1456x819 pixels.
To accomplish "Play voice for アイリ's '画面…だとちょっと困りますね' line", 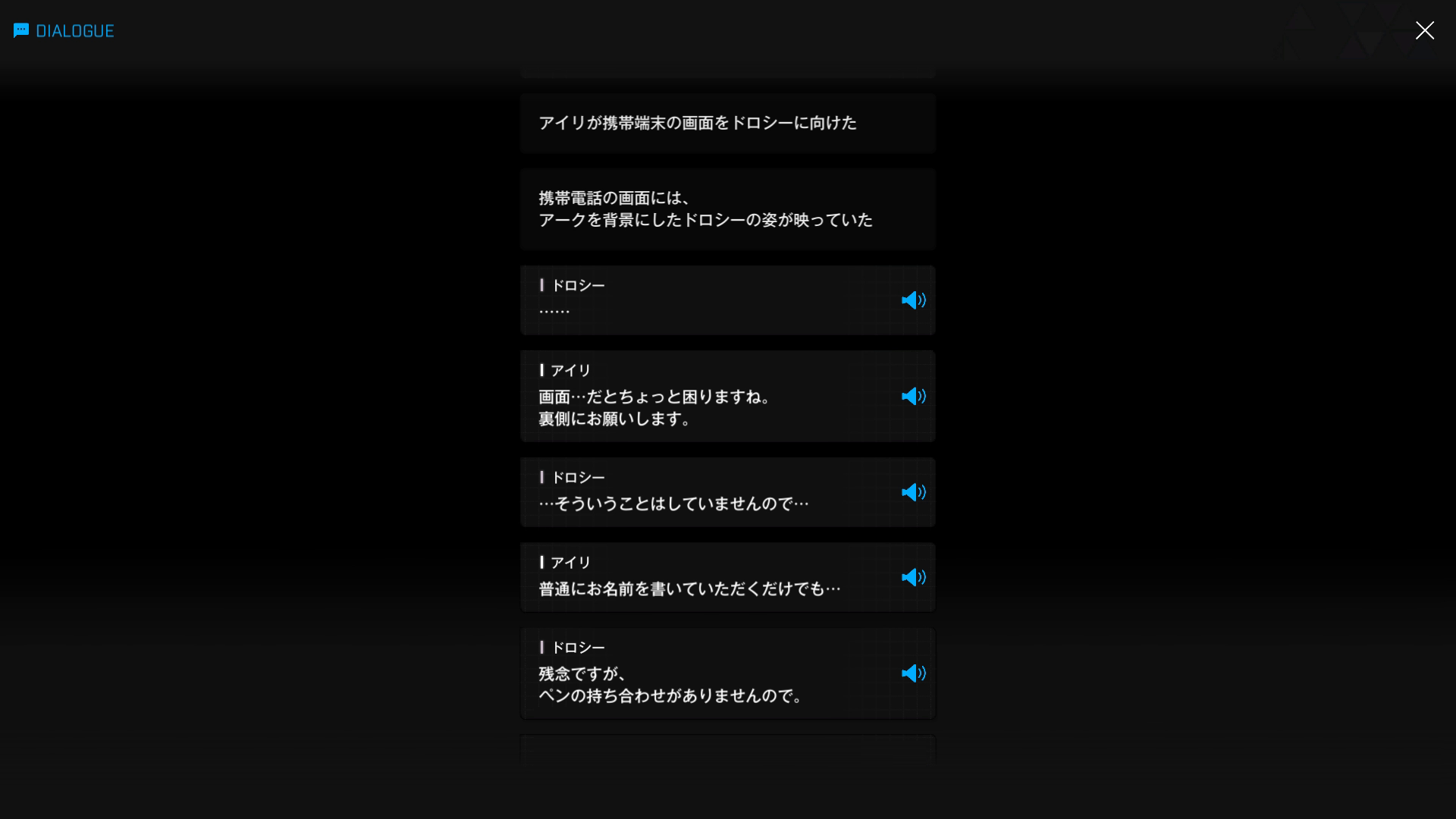I will point(913,397).
